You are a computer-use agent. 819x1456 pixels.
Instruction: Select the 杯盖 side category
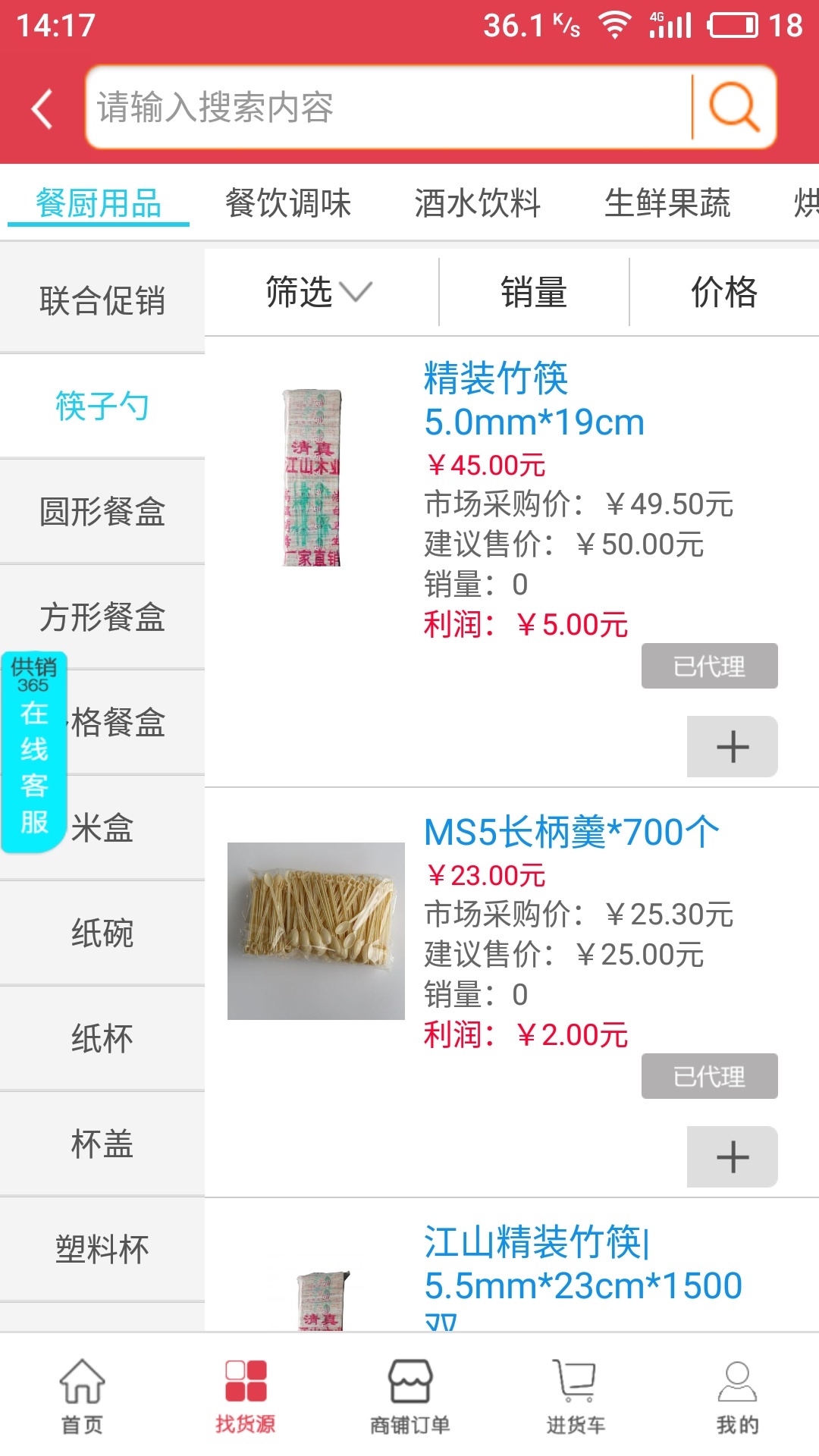[102, 1144]
